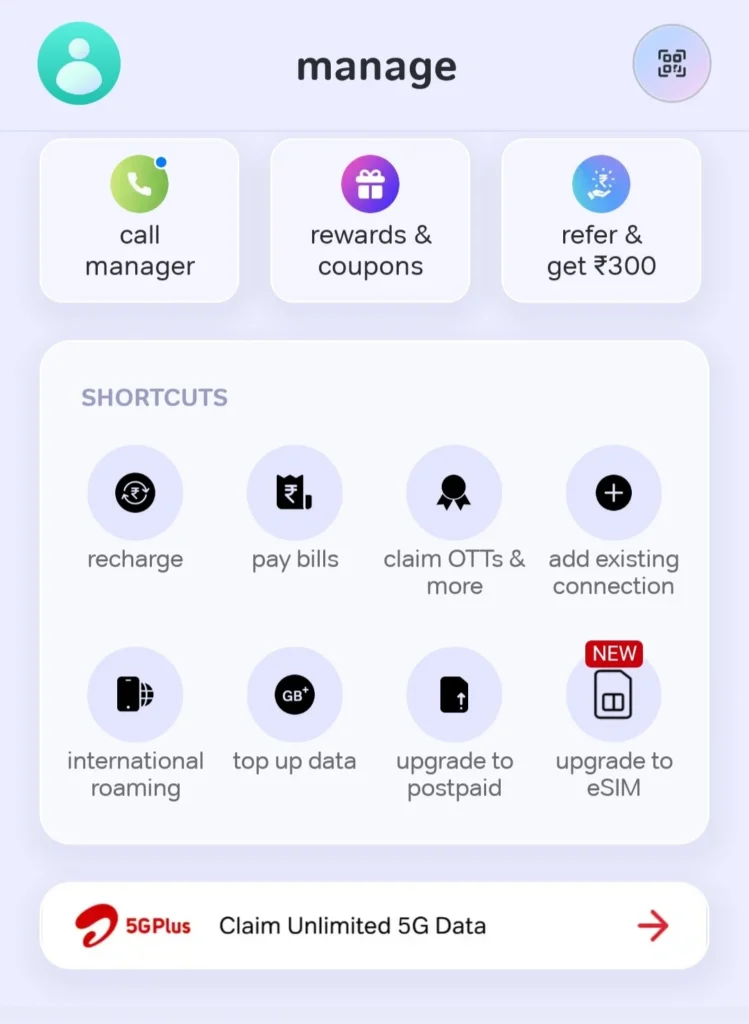Add an existing connection
The height and width of the screenshot is (1024, 749).
click(x=613, y=494)
